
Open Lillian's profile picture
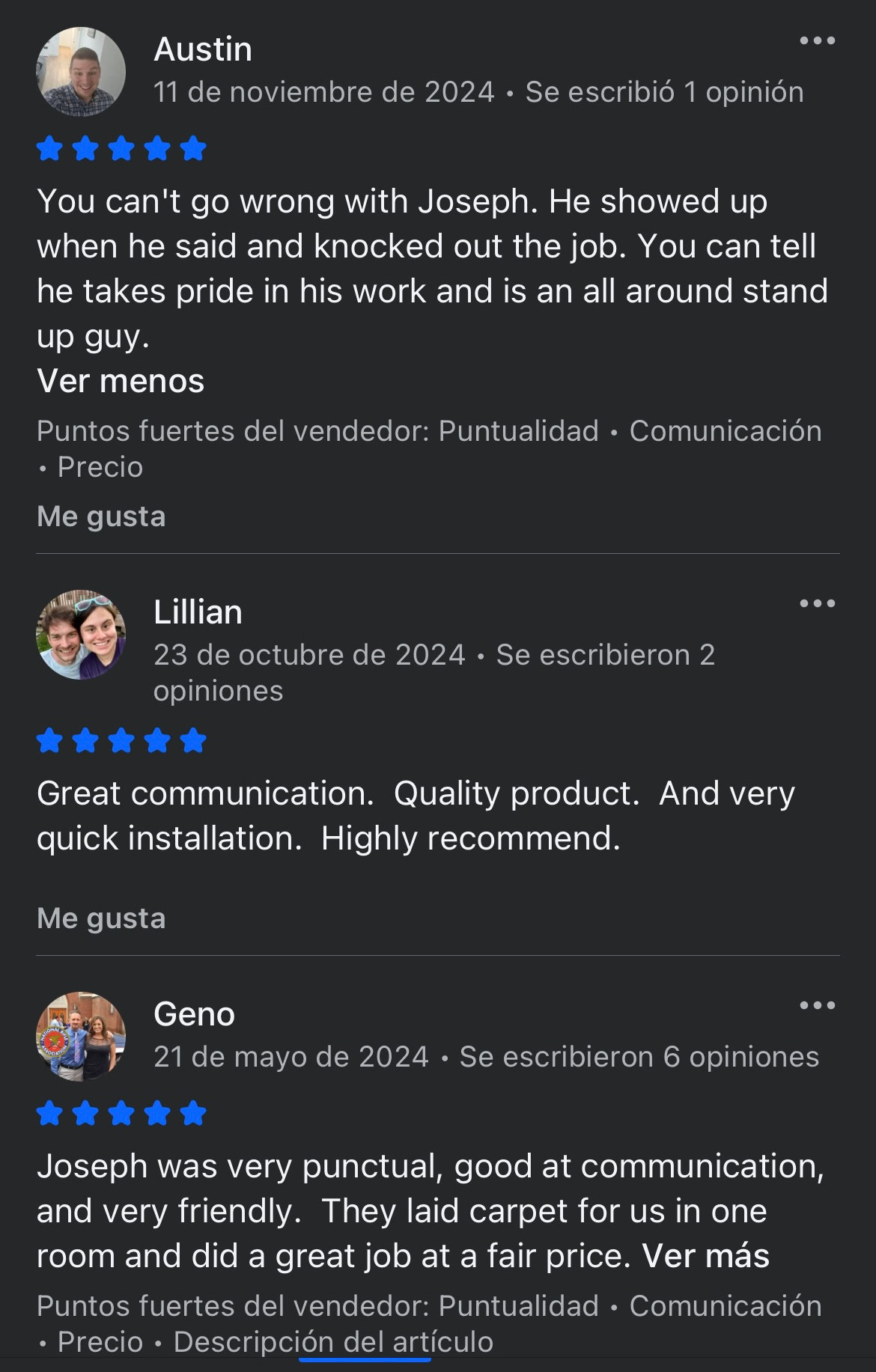(81, 635)
